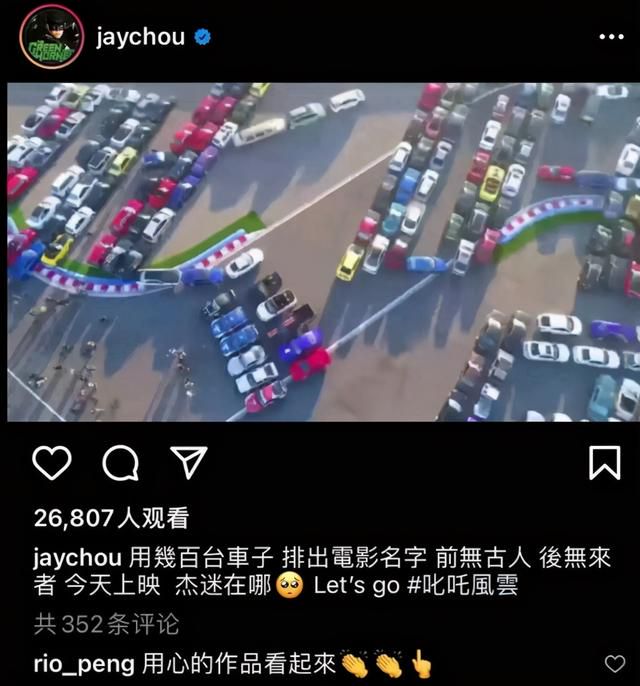Open jaychou's profile picture
This screenshot has width=640, height=686.
point(51,37)
